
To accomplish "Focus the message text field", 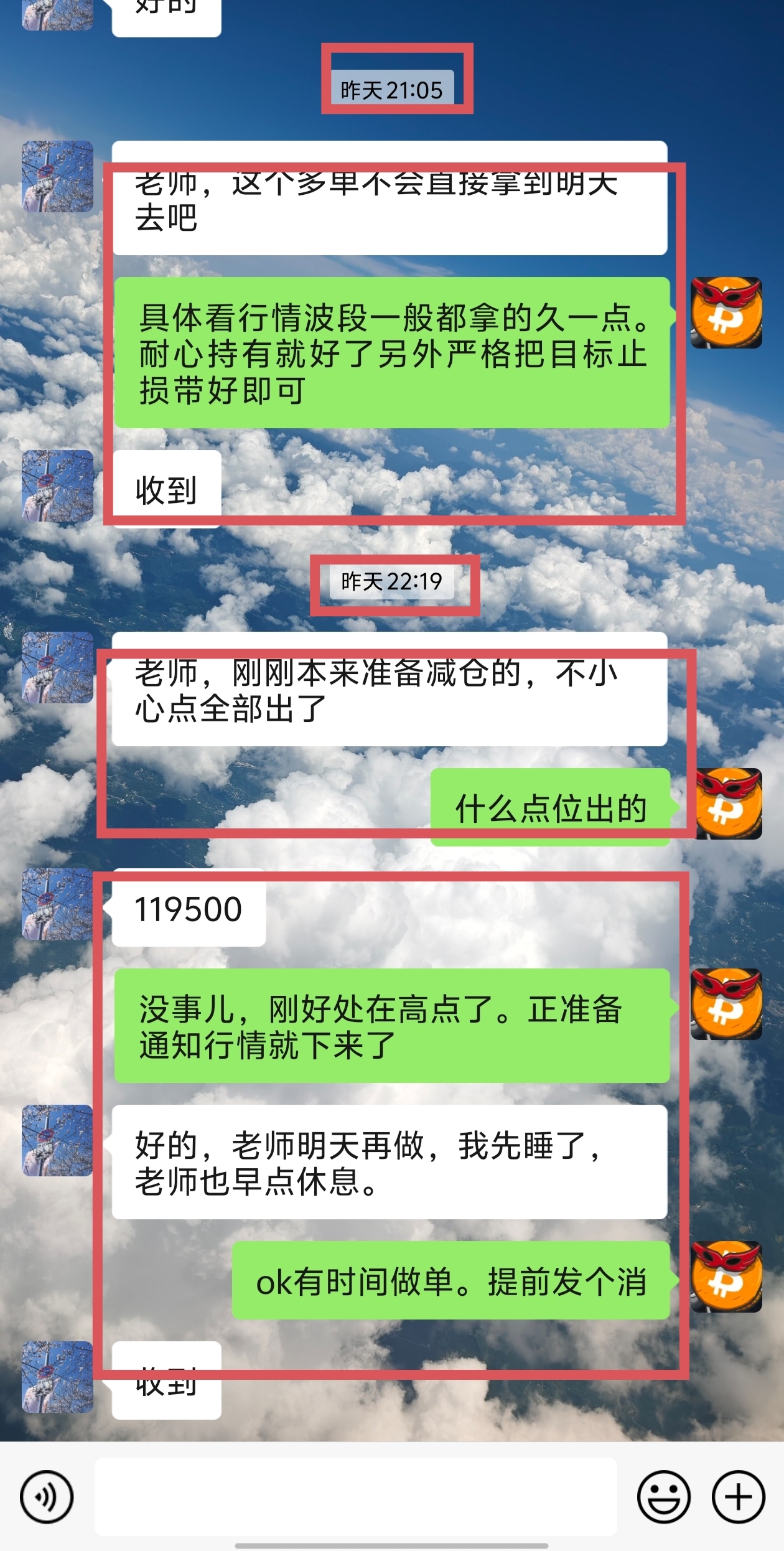I will [x=355, y=1497].
